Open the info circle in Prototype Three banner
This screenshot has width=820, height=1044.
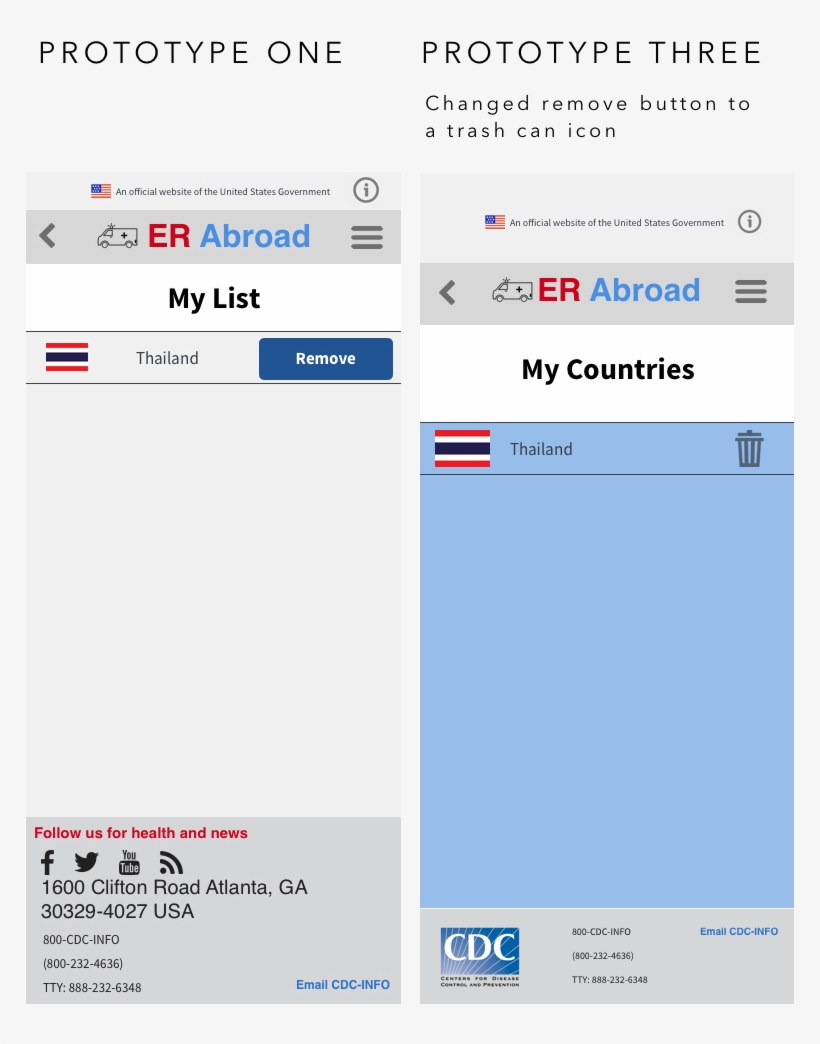pos(750,222)
